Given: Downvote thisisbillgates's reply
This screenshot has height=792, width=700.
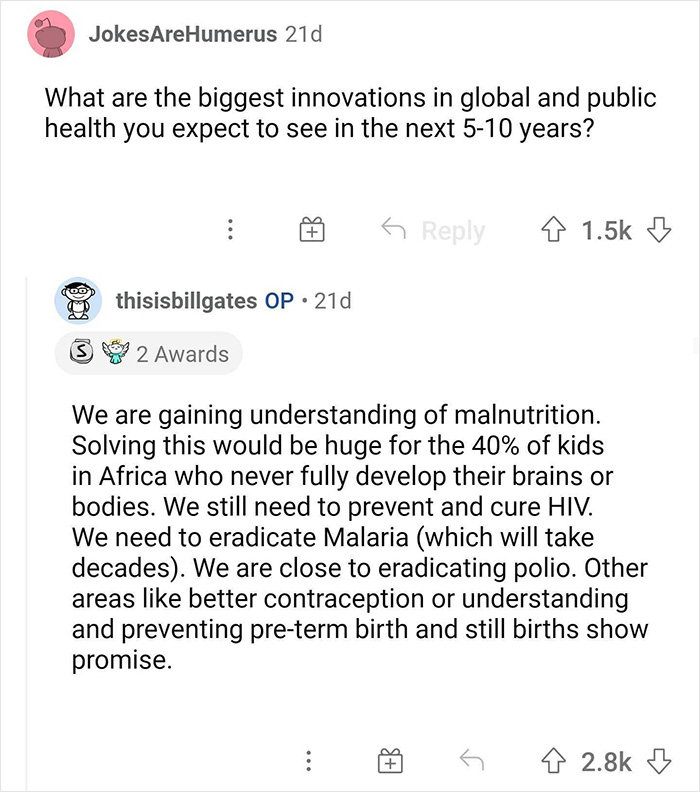Looking at the screenshot, I should [x=657, y=761].
